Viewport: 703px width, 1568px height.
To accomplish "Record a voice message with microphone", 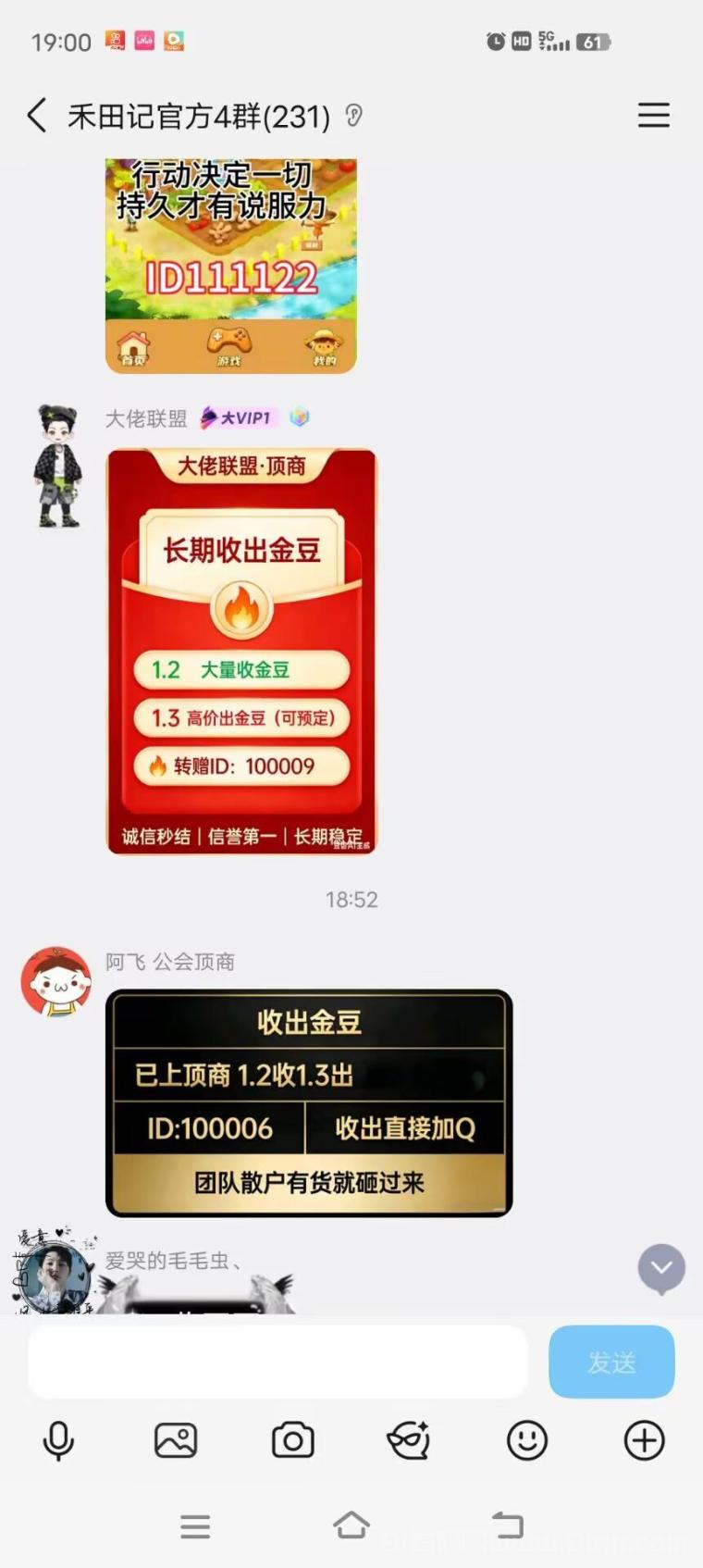I will [x=58, y=1441].
